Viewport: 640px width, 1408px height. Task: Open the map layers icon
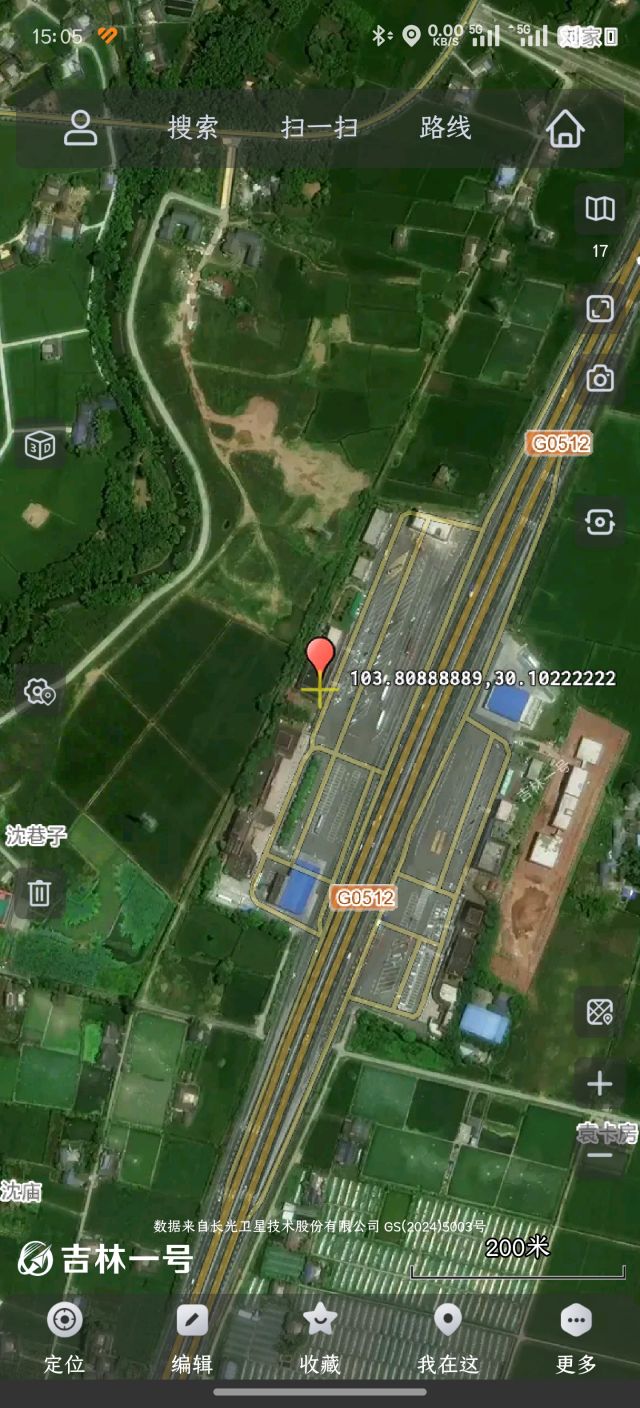point(600,209)
